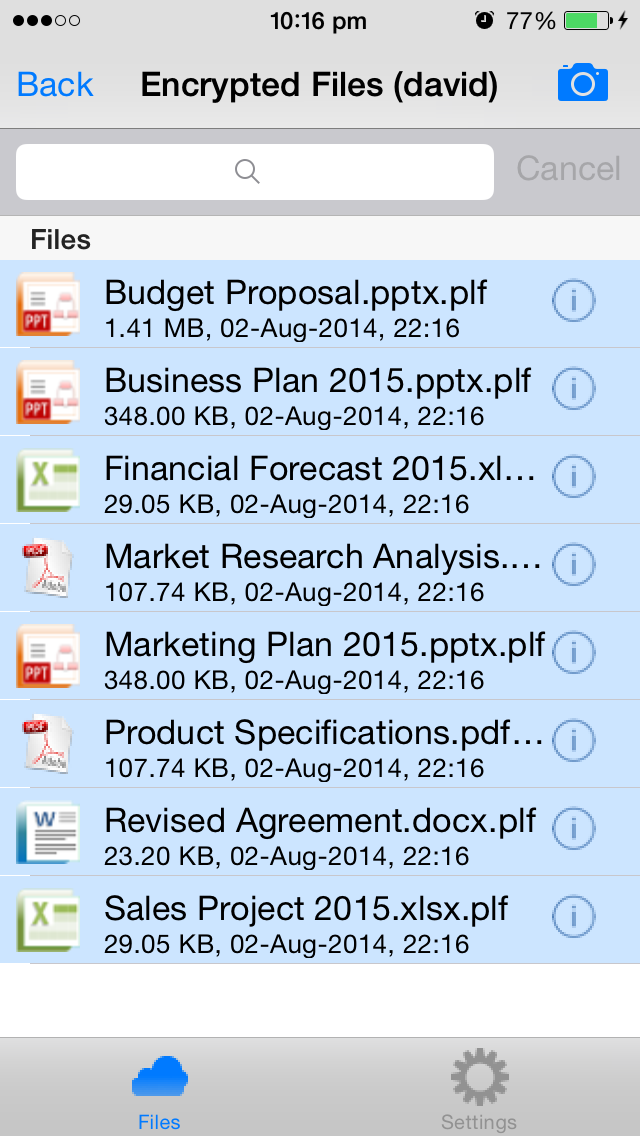Open Marketing Plan 2015.pptx.plf
640x1136 pixels.
320,656
